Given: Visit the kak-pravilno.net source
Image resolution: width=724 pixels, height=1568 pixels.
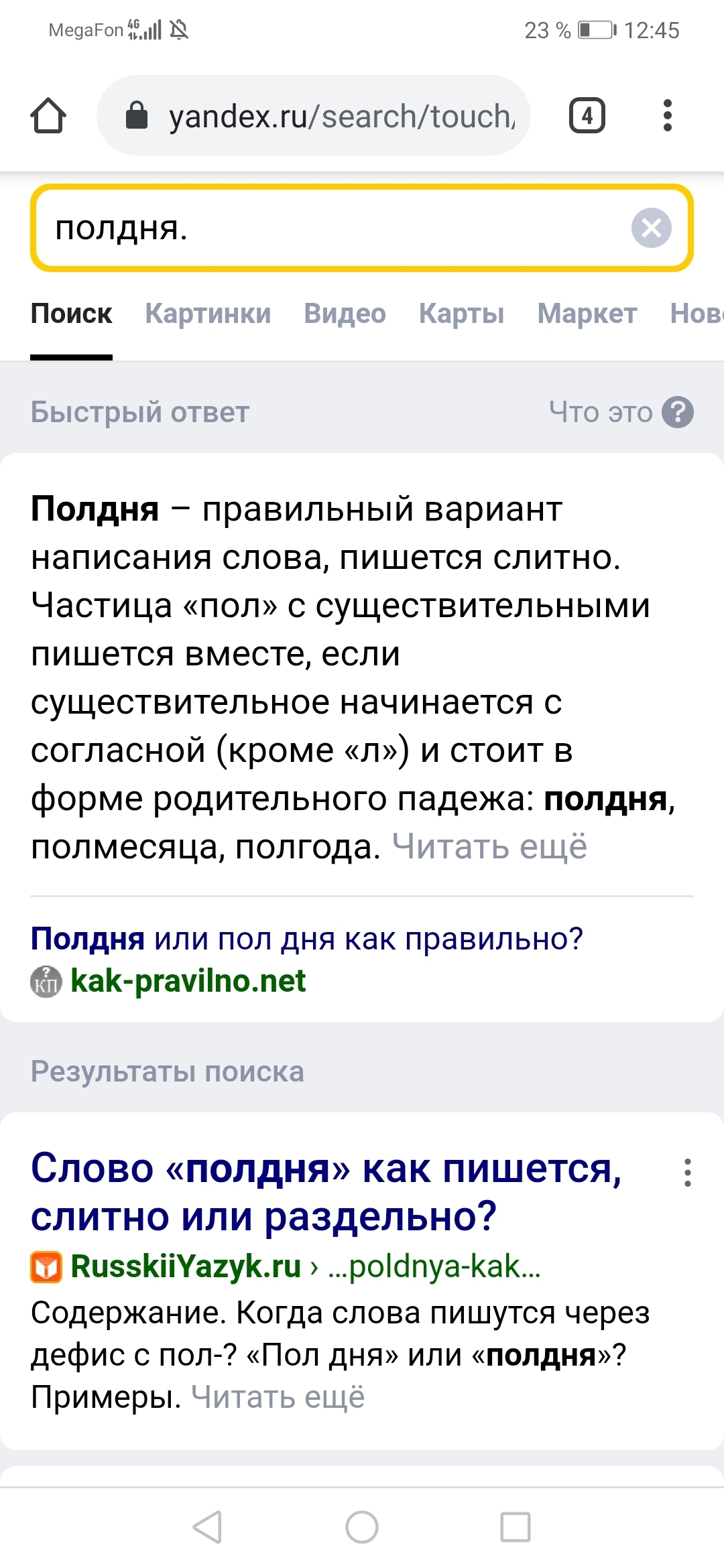Looking at the screenshot, I should point(188,981).
